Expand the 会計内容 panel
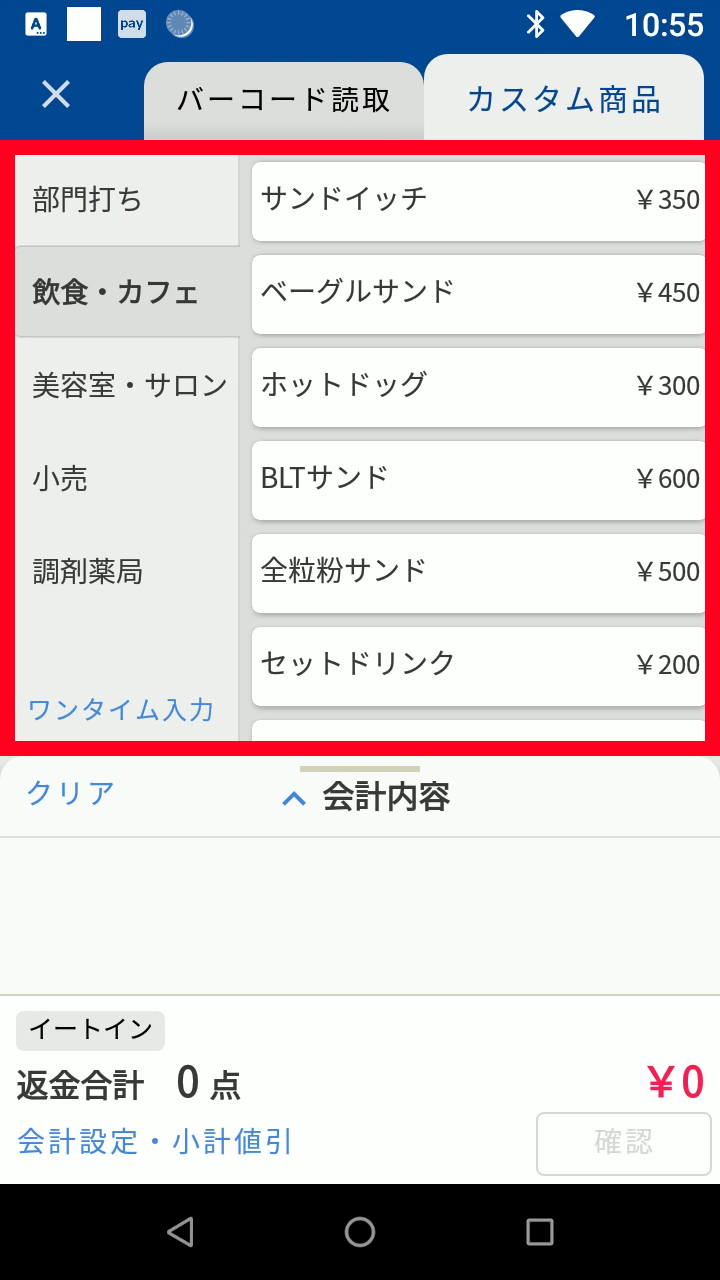Viewport: 720px width, 1280px height. 366,797
